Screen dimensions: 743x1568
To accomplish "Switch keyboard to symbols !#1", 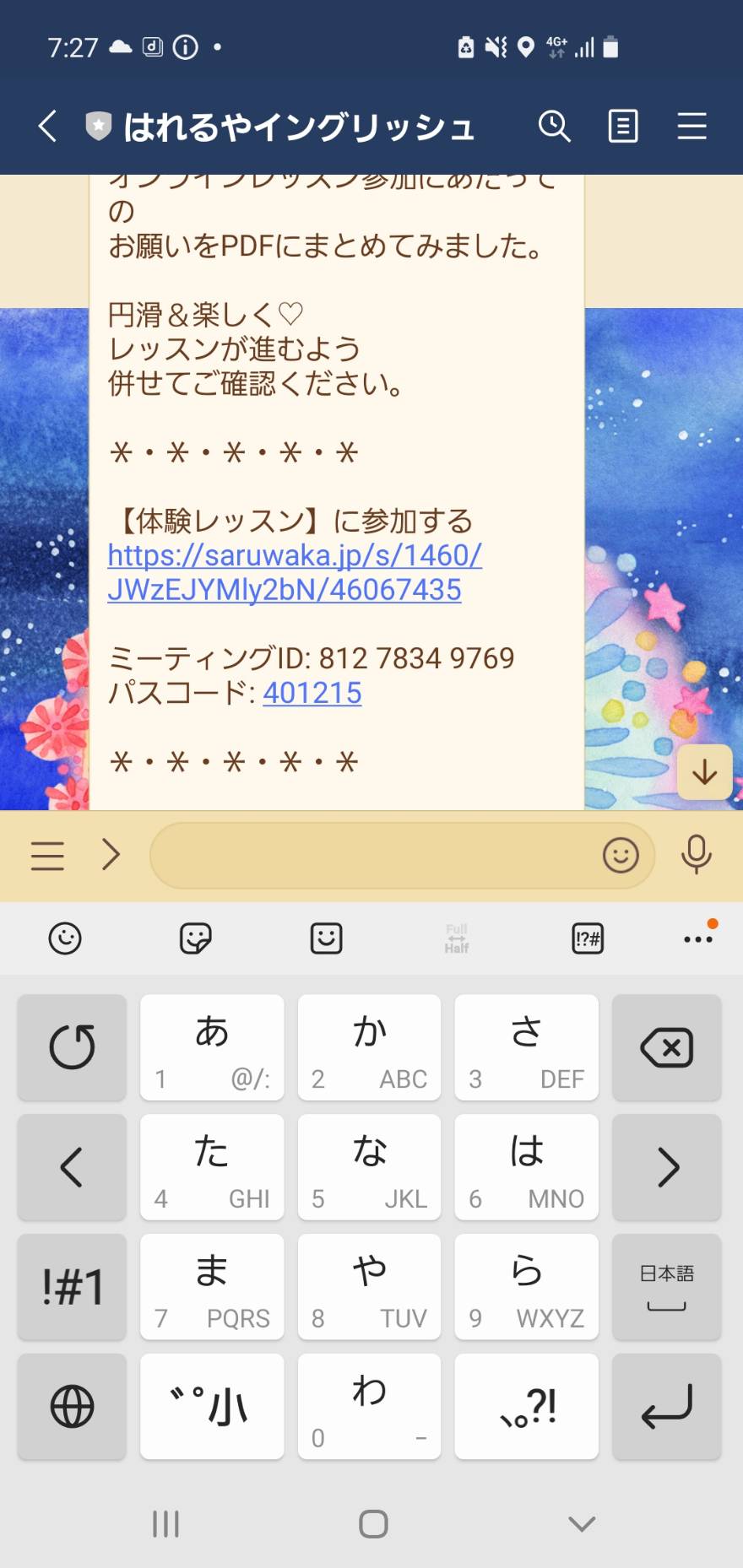I will pyautogui.click(x=72, y=1287).
